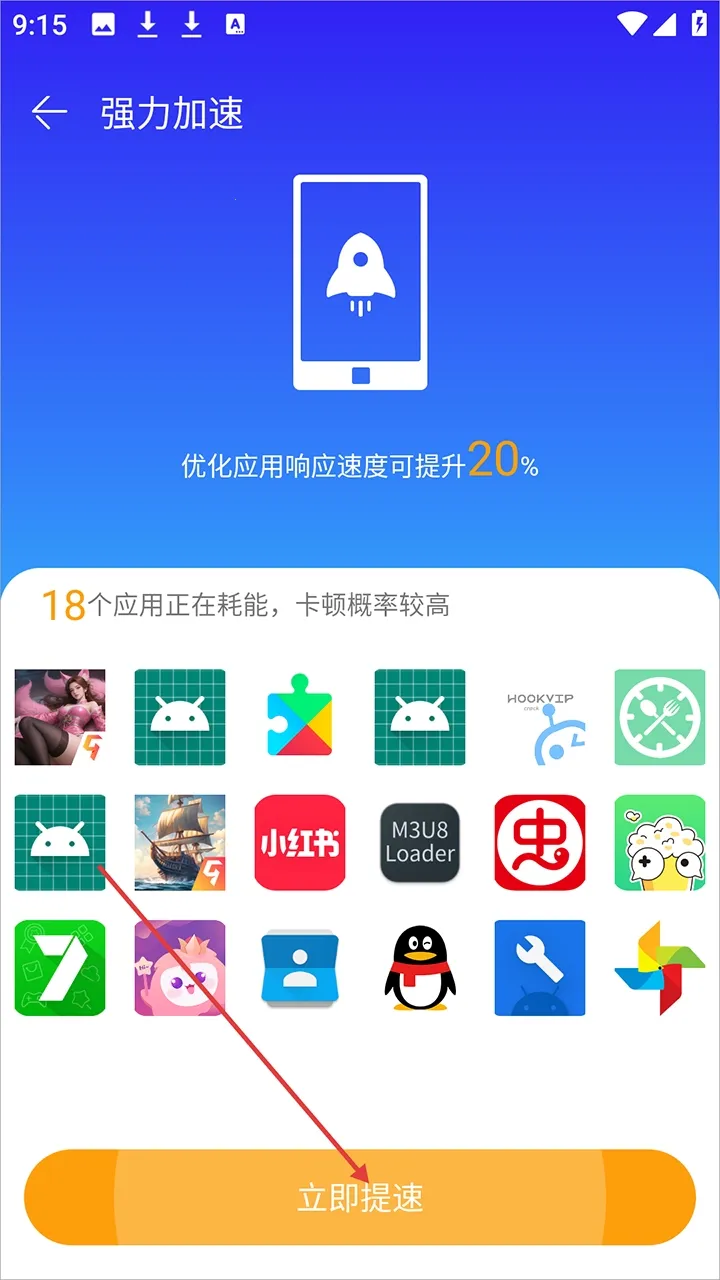Select the QQ penguin app icon
The height and width of the screenshot is (1280, 720).
(x=420, y=967)
